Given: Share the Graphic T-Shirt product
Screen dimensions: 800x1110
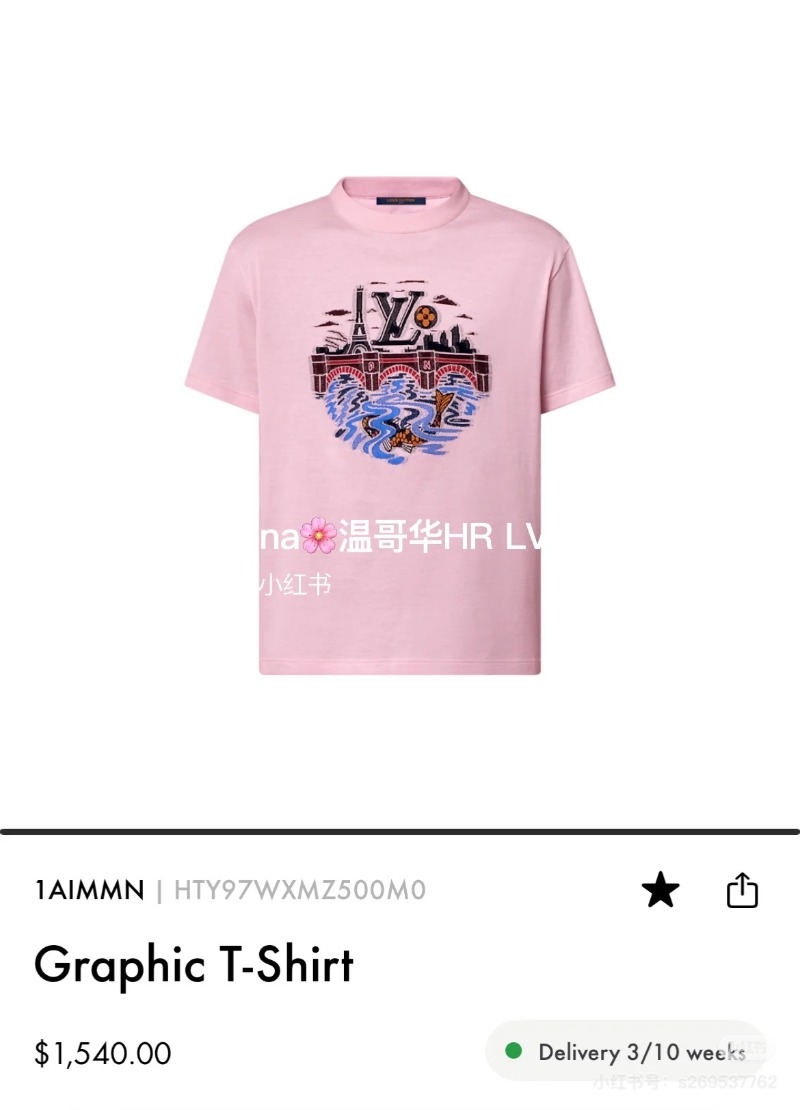Looking at the screenshot, I should (742, 889).
